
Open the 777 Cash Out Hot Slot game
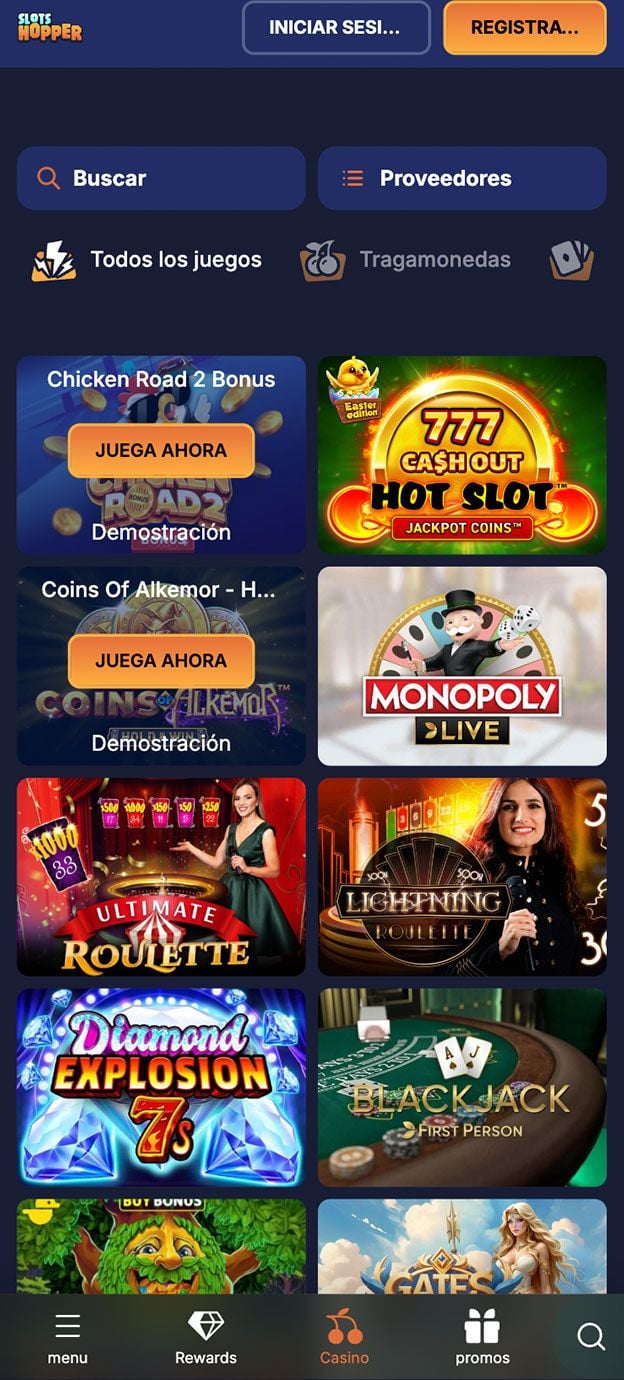pos(462,455)
